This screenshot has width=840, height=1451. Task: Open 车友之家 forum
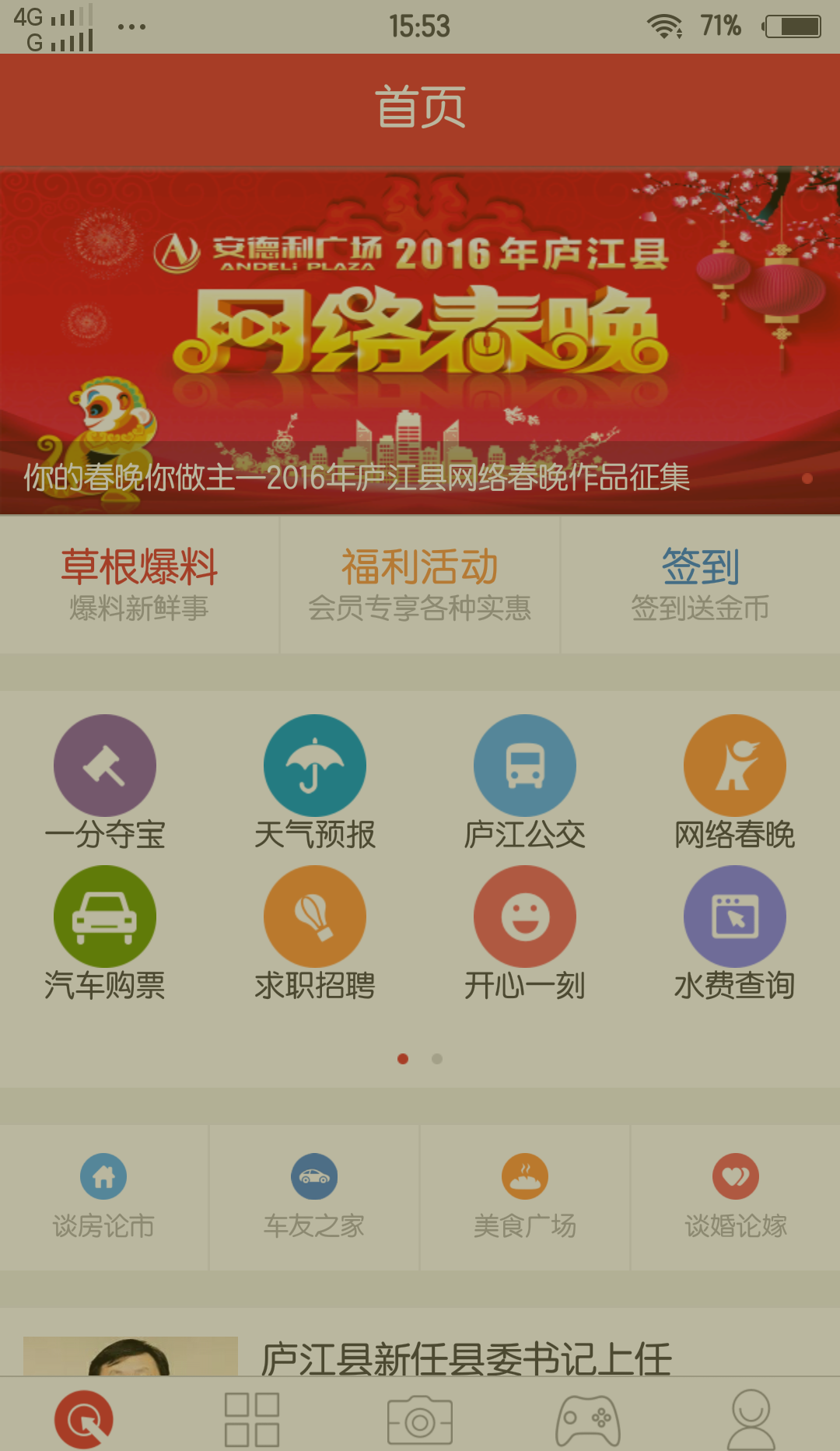314,1197
